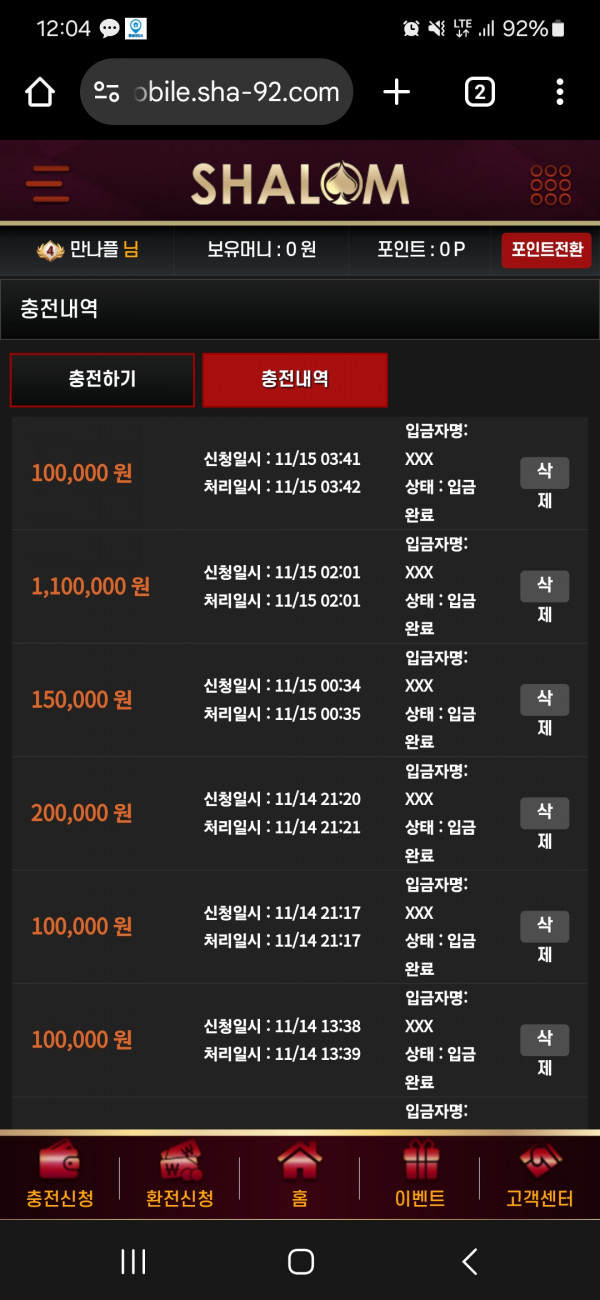Open the hamburger menu beside the Shalom logo

click(48, 184)
